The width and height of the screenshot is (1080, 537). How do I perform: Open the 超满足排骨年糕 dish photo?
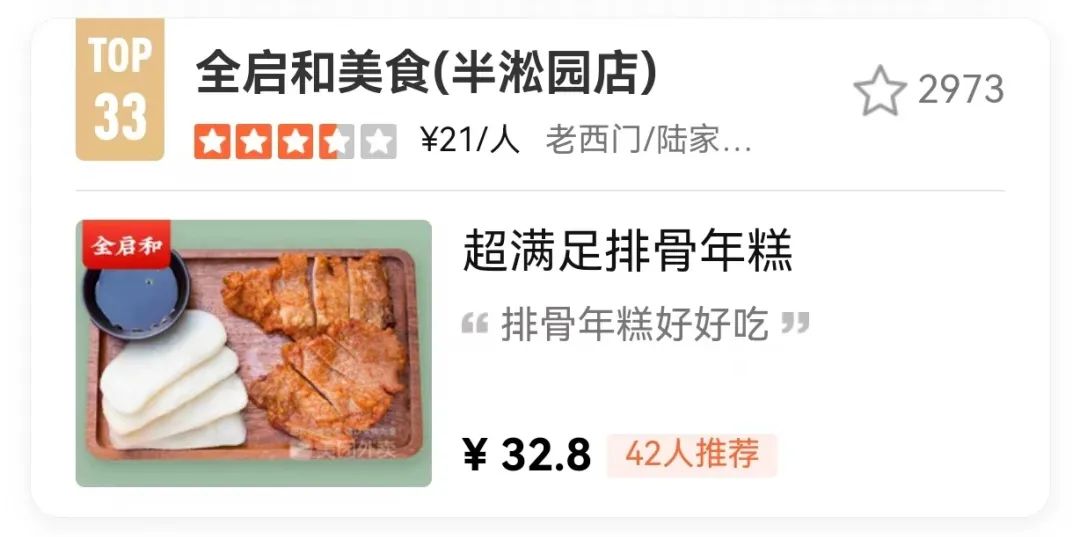254,353
